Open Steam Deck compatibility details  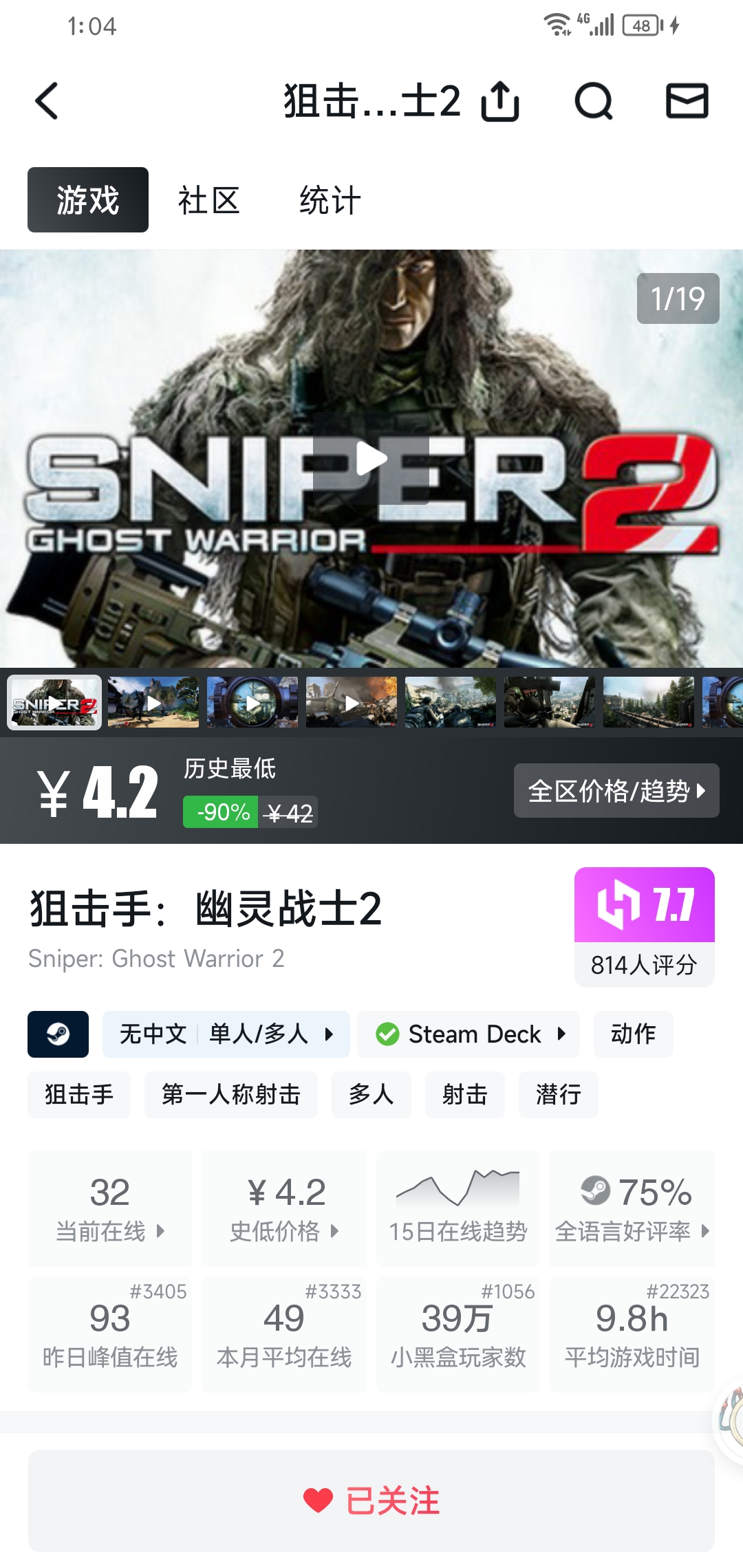(x=469, y=1034)
